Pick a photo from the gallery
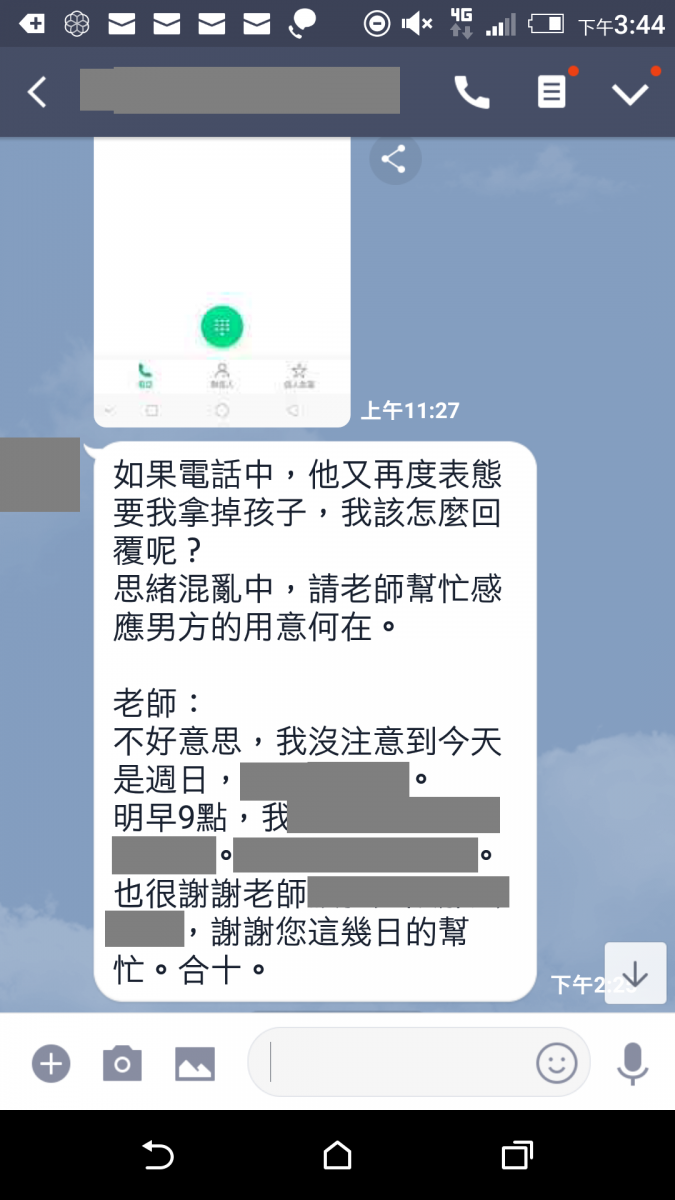The height and width of the screenshot is (1200, 675). 195,1063
